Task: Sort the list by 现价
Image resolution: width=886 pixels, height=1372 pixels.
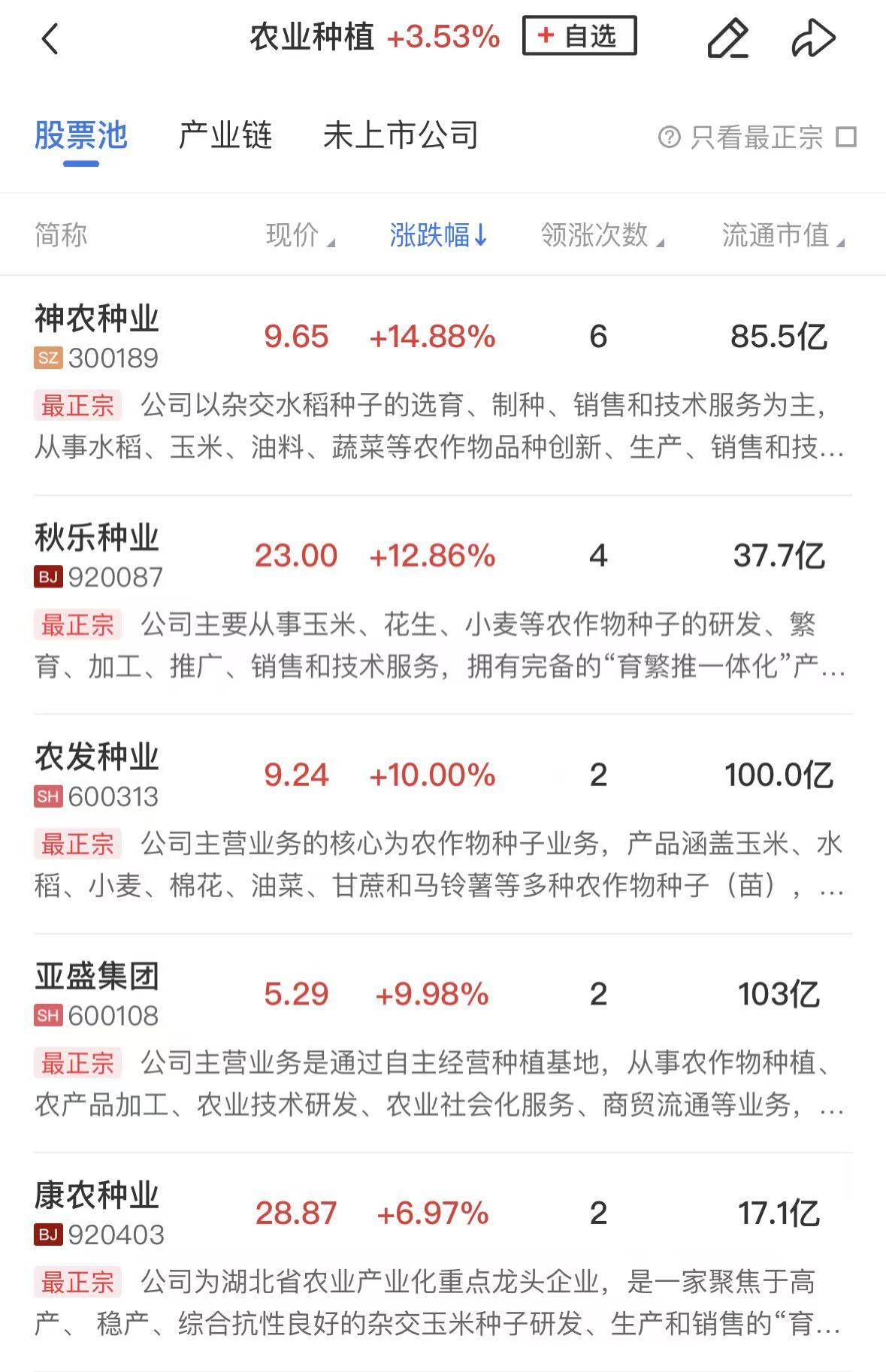Action: point(300,235)
